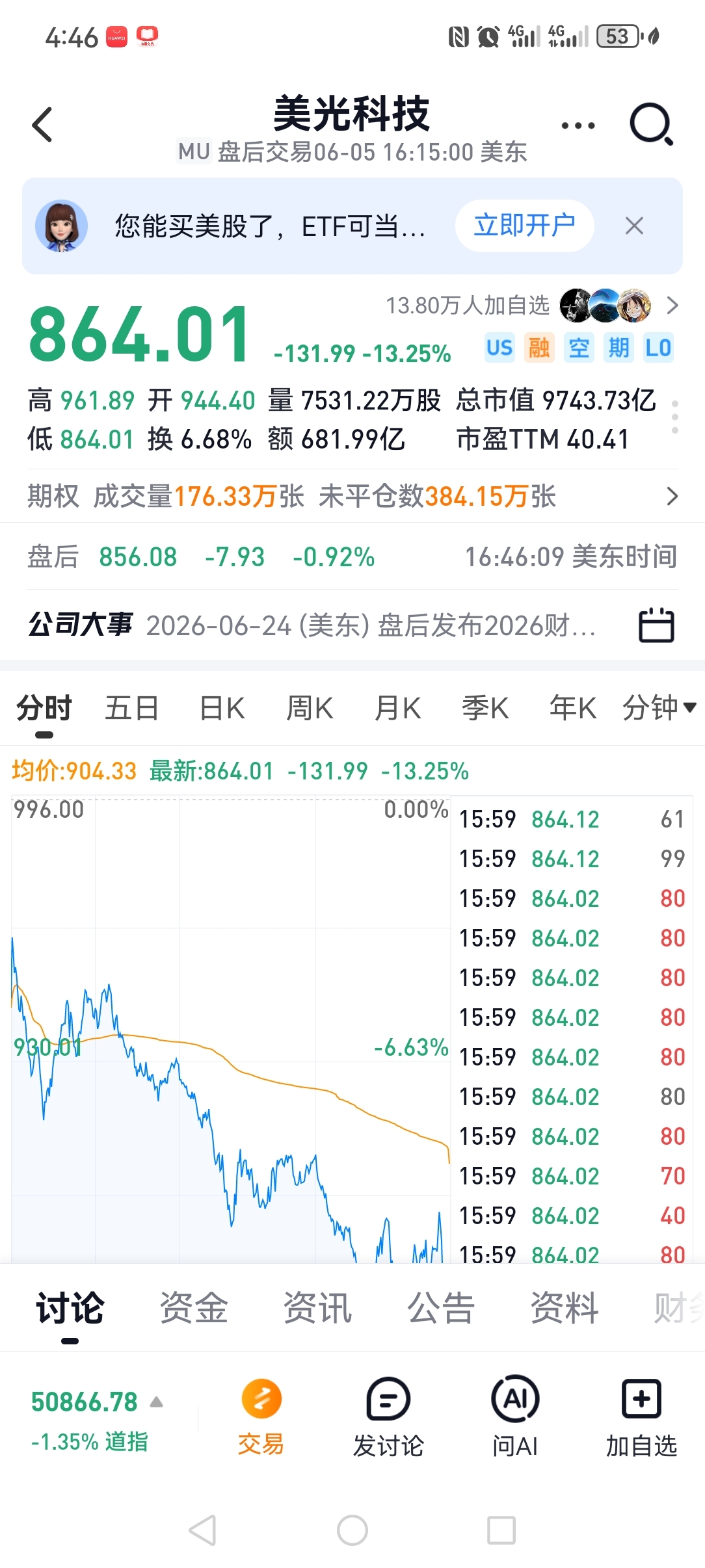The width and height of the screenshot is (705, 1568).
Task: Show the 年K chart
Action: click(x=573, y=708)
